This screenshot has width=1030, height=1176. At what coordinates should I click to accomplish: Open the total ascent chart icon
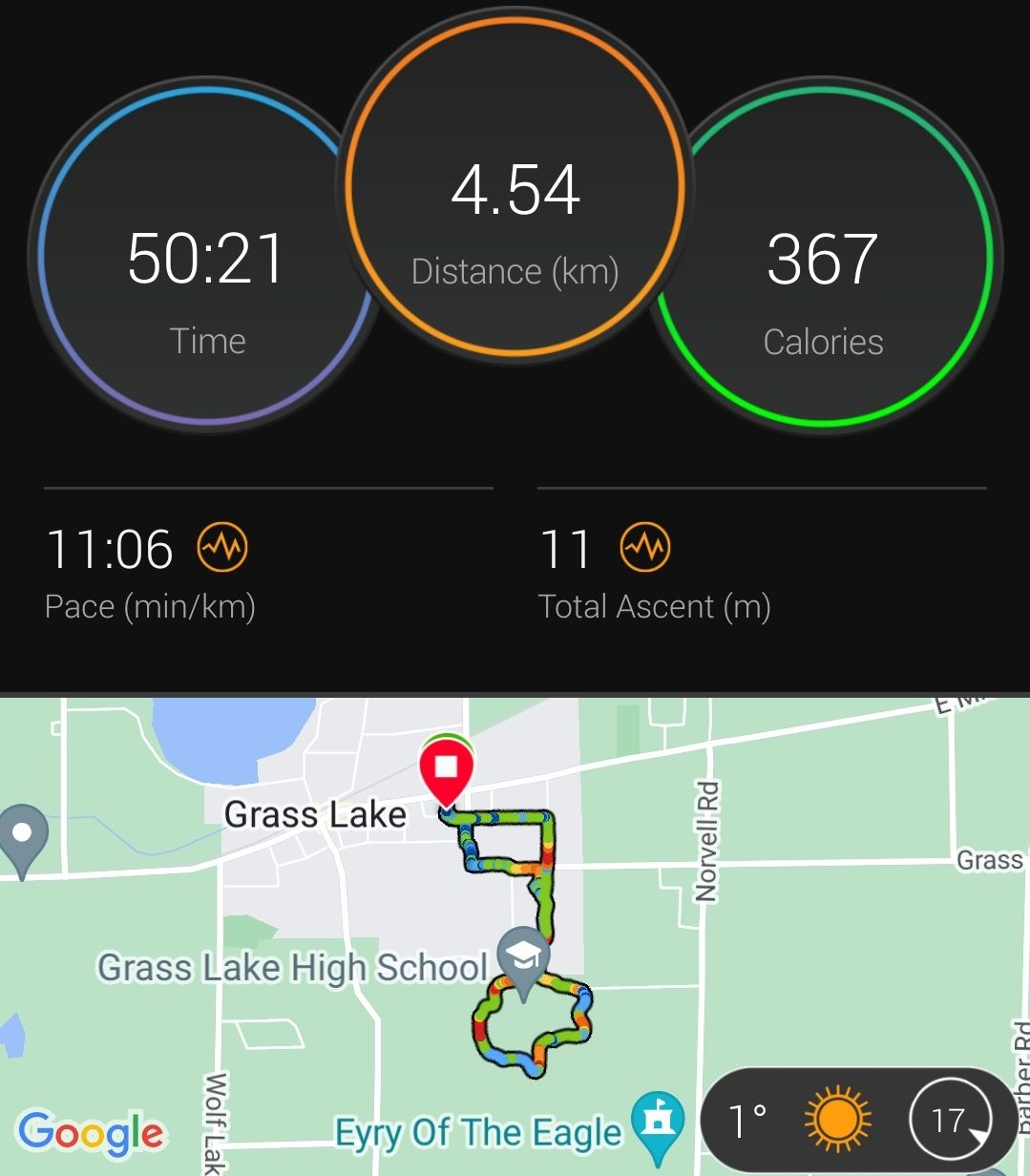tap(645, 548)
